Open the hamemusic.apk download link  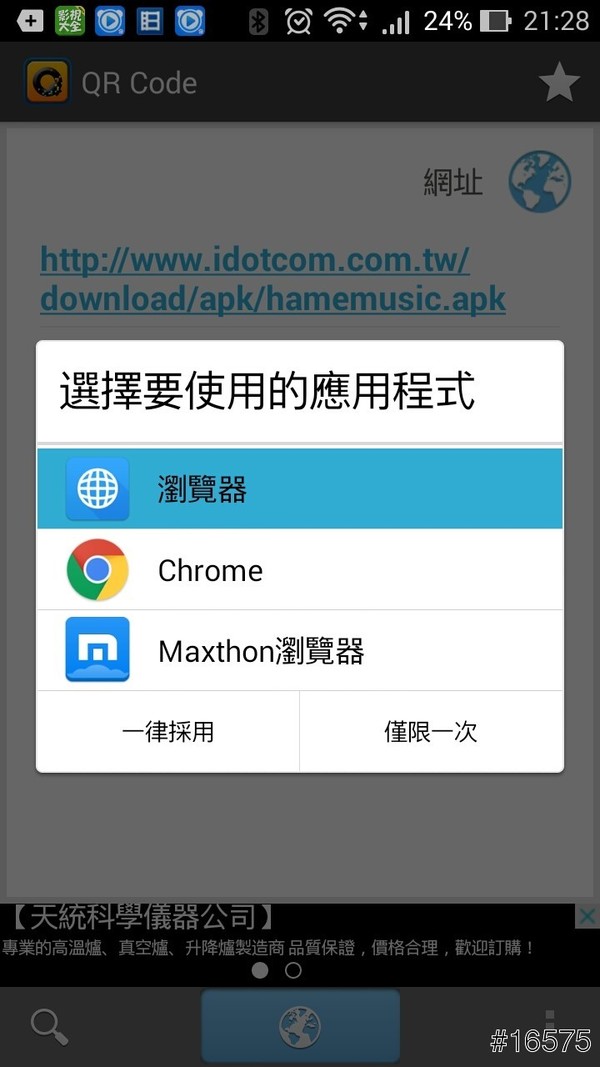pyautogui.click(x=272, y=280)
